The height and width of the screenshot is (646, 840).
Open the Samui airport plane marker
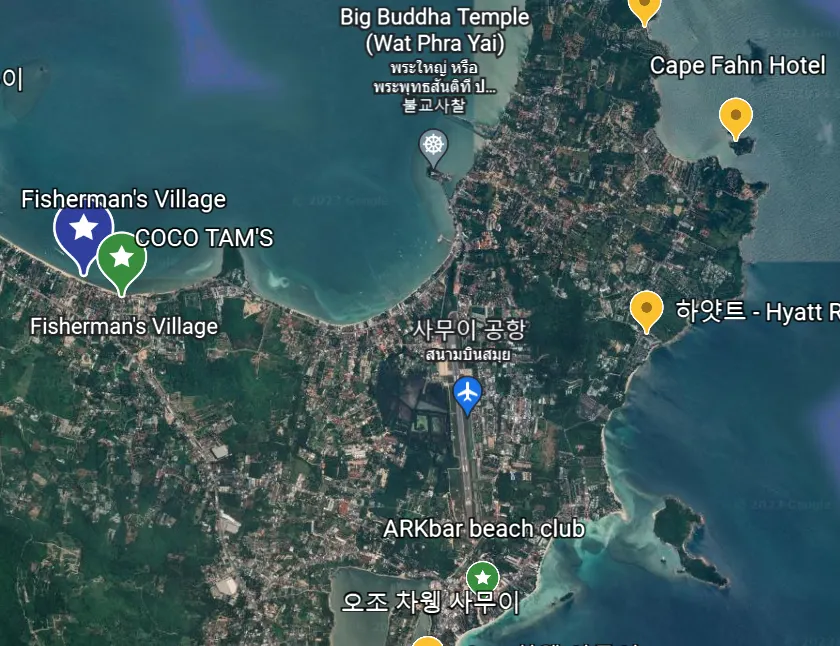(467, 392)
